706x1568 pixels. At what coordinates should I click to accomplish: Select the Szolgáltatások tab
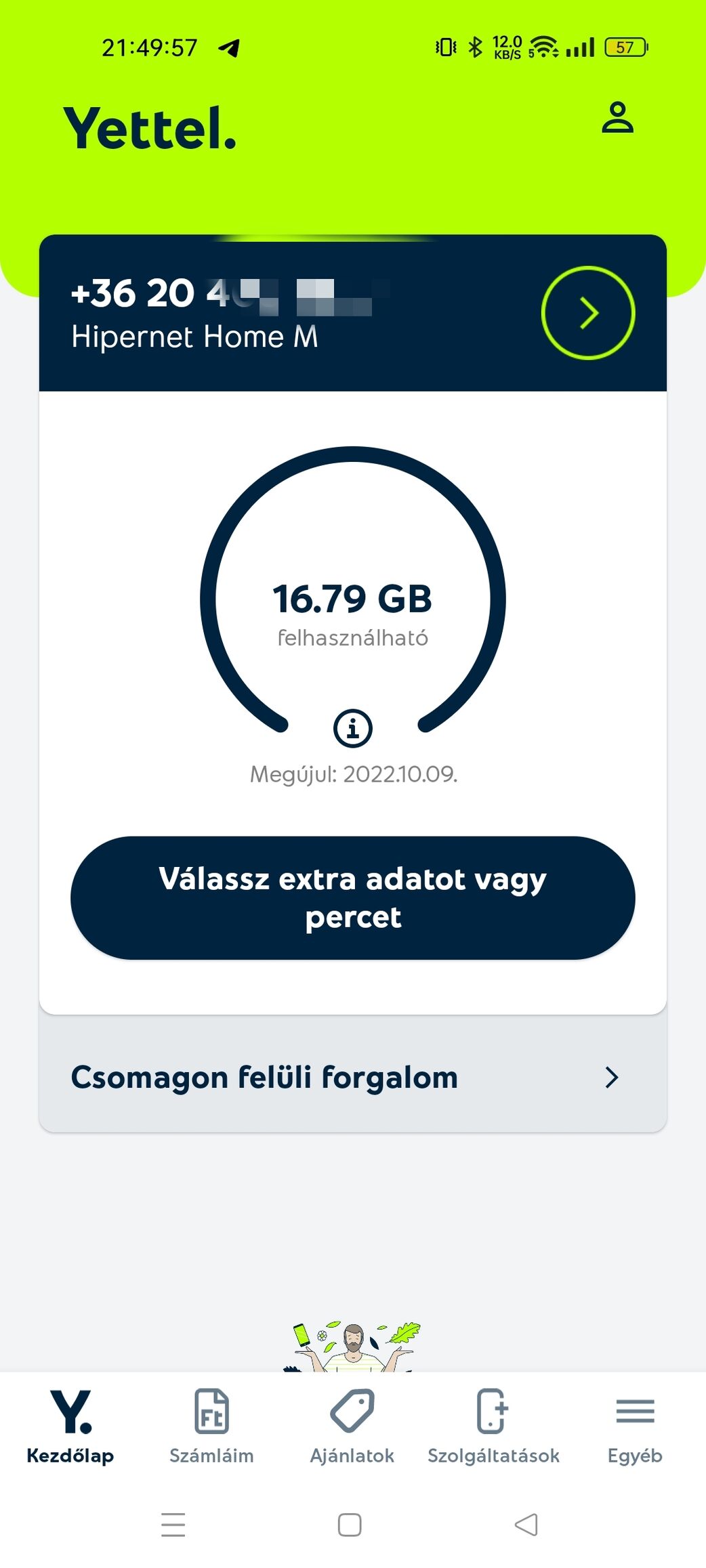pos(493,1426)
